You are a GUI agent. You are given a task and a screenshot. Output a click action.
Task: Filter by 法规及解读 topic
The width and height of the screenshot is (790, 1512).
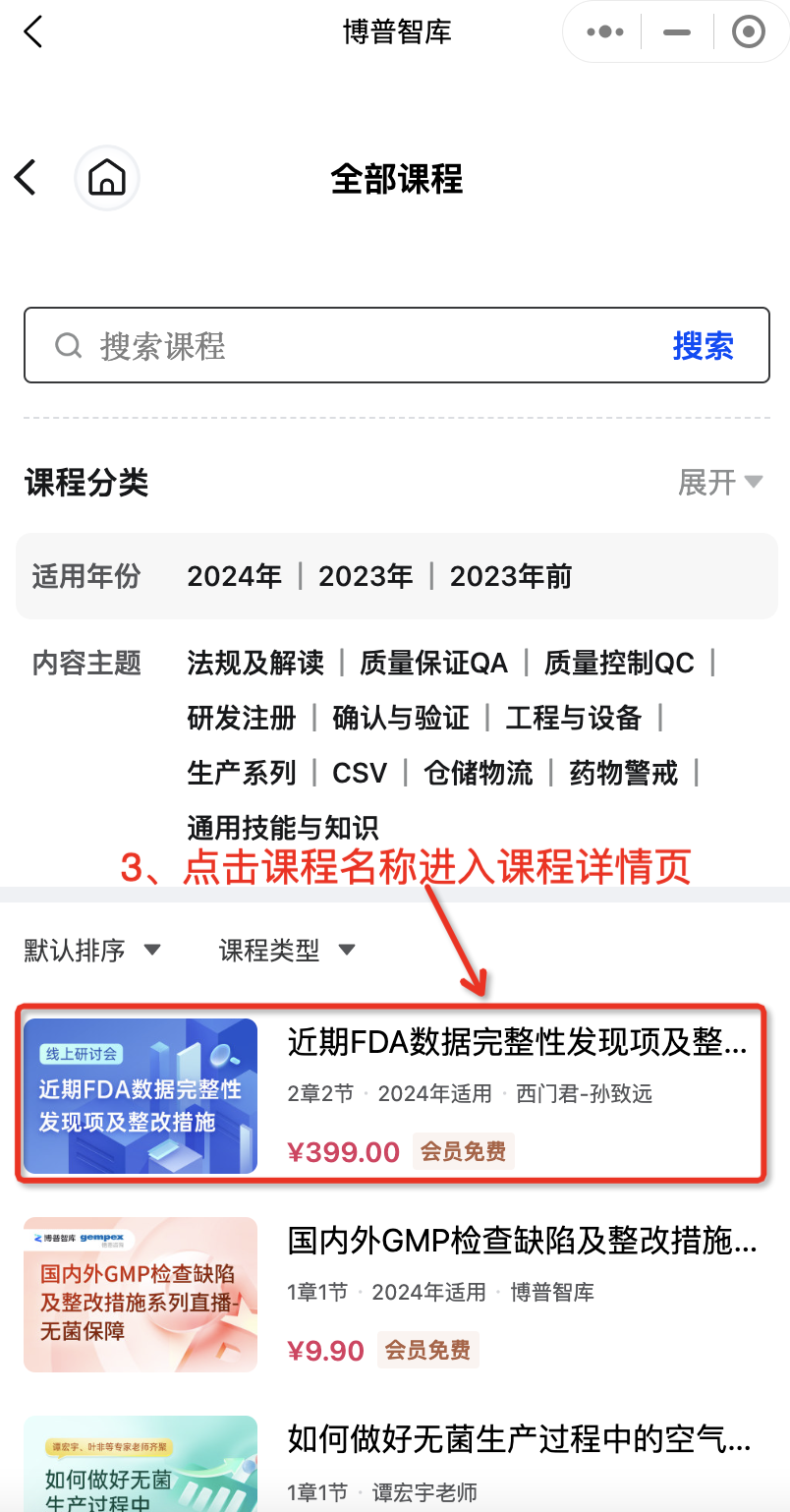[x=255, y=664]
